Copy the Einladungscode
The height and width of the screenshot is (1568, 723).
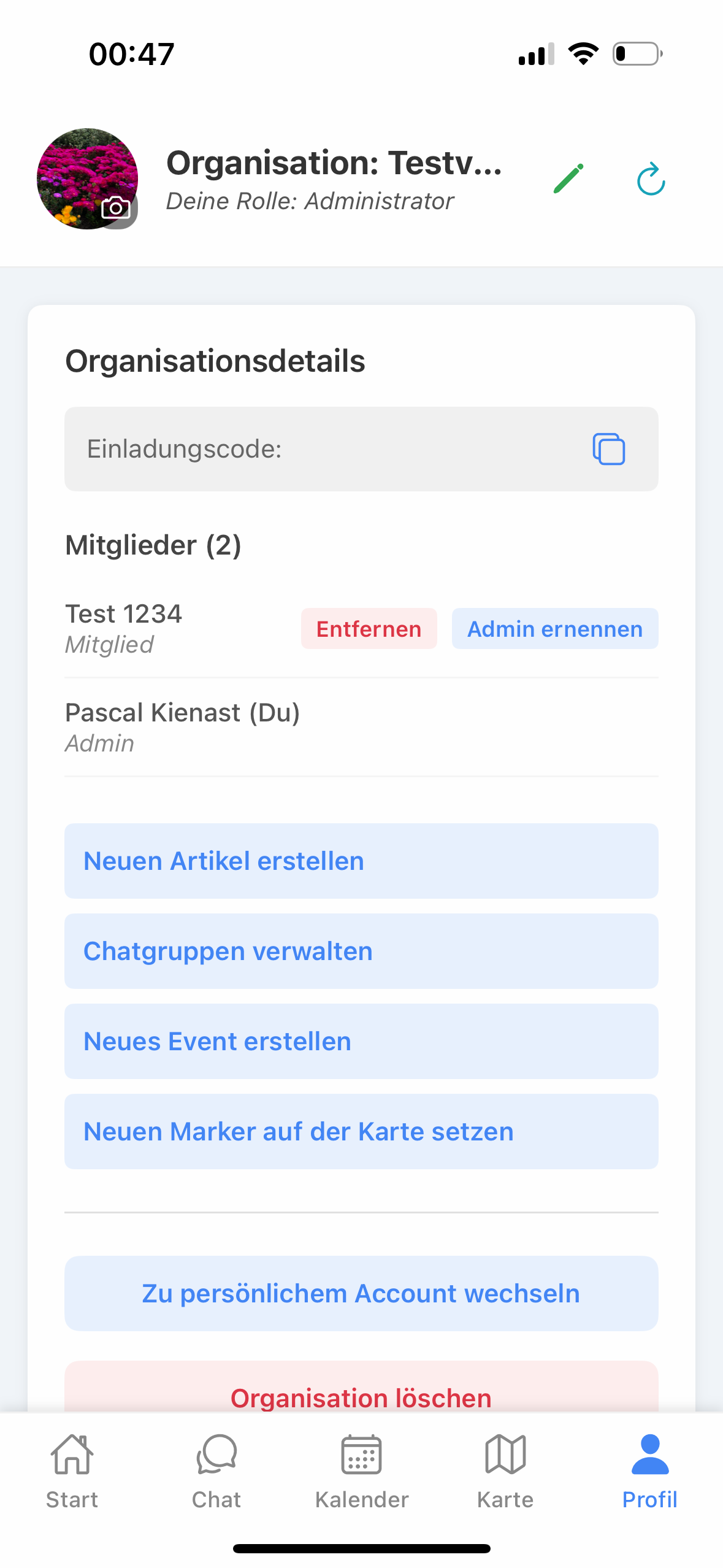tap(608, 449)
